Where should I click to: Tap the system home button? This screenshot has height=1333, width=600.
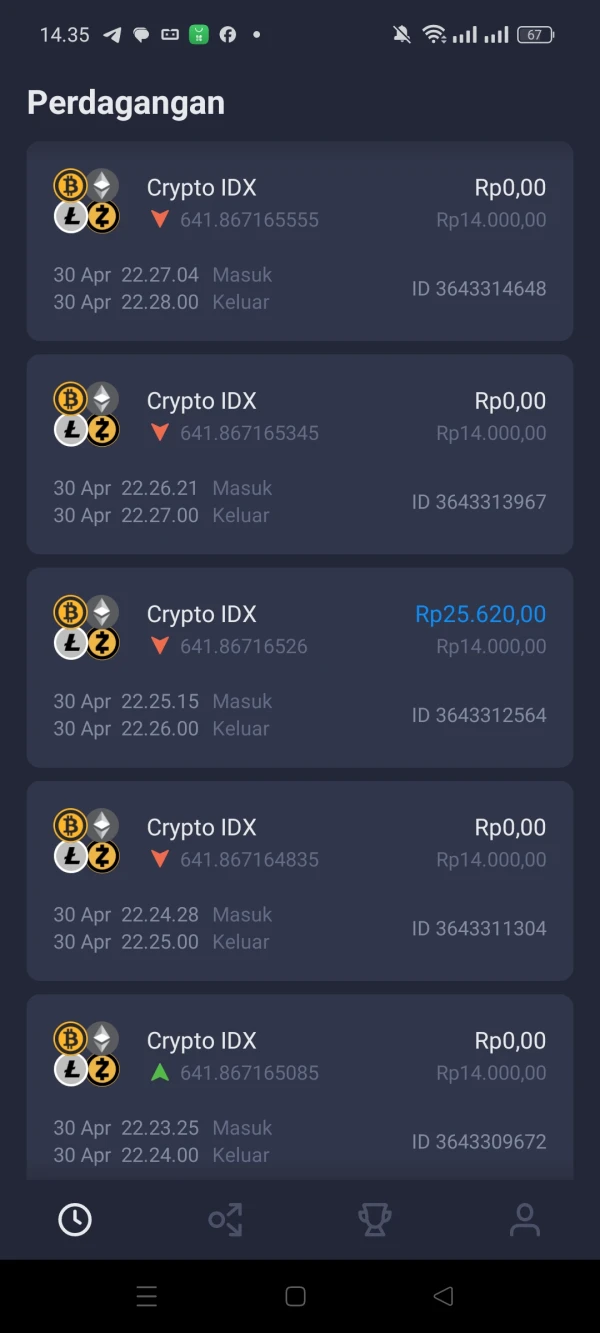pyautogui.click(x=295, y=1296)
